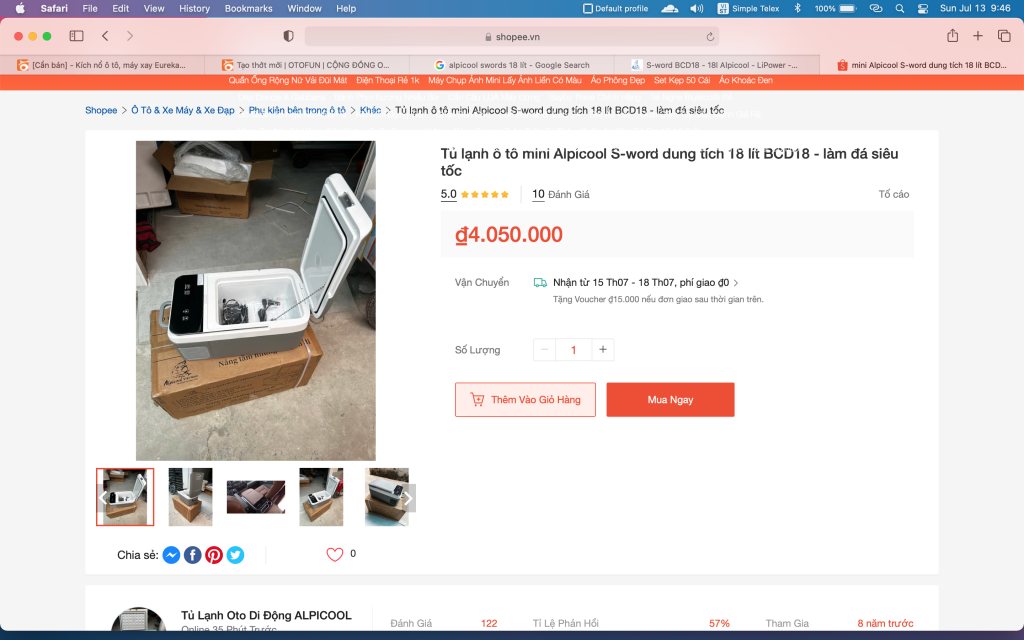Screen dimensions: 1024x640
Task: Buy now with Mua Ngay
Action: coord(670,400)
